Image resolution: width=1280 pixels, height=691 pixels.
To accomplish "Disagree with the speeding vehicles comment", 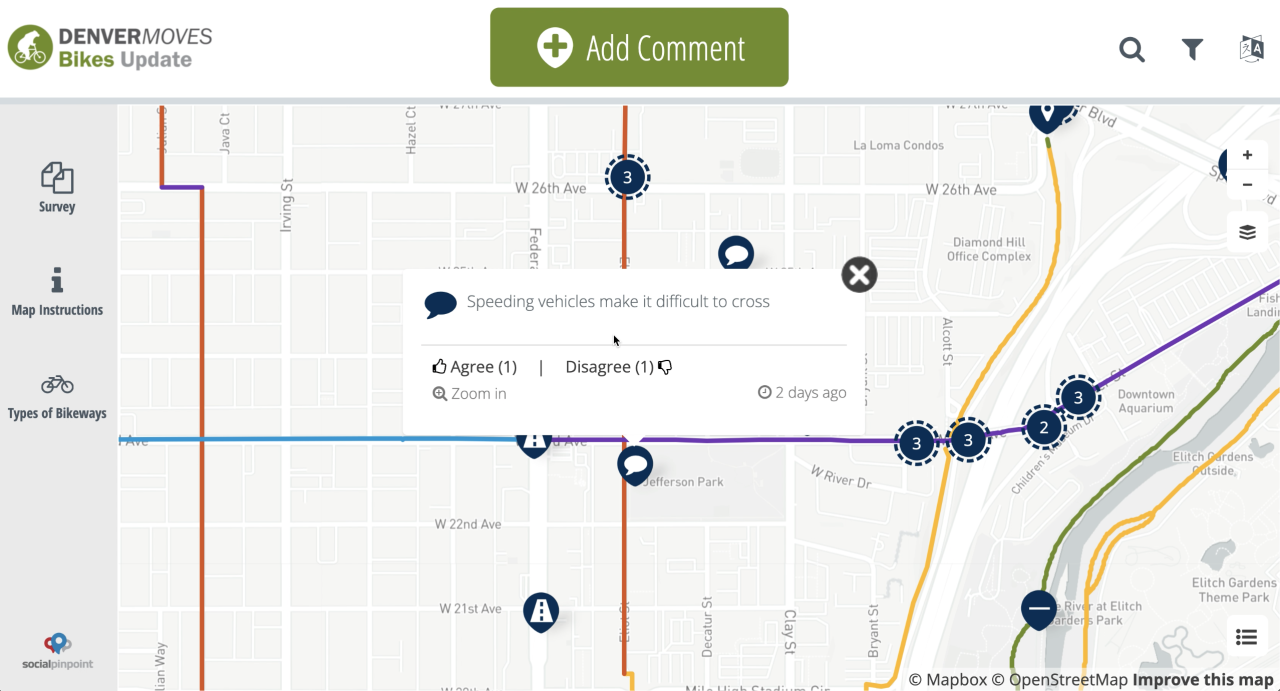I will coord(618,367).
